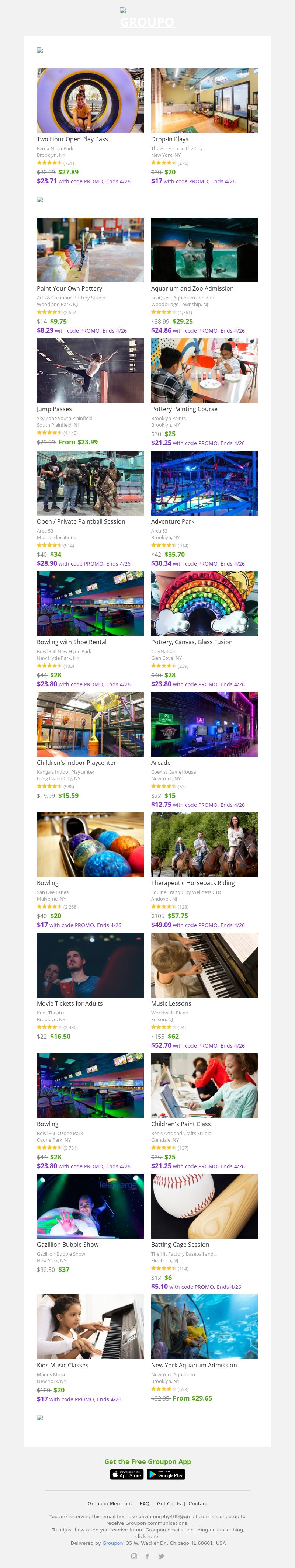Open Pottery Painting Course offer
Image resolution: width=295 pixels, height=1568 pixels.
tap(204, 371)
